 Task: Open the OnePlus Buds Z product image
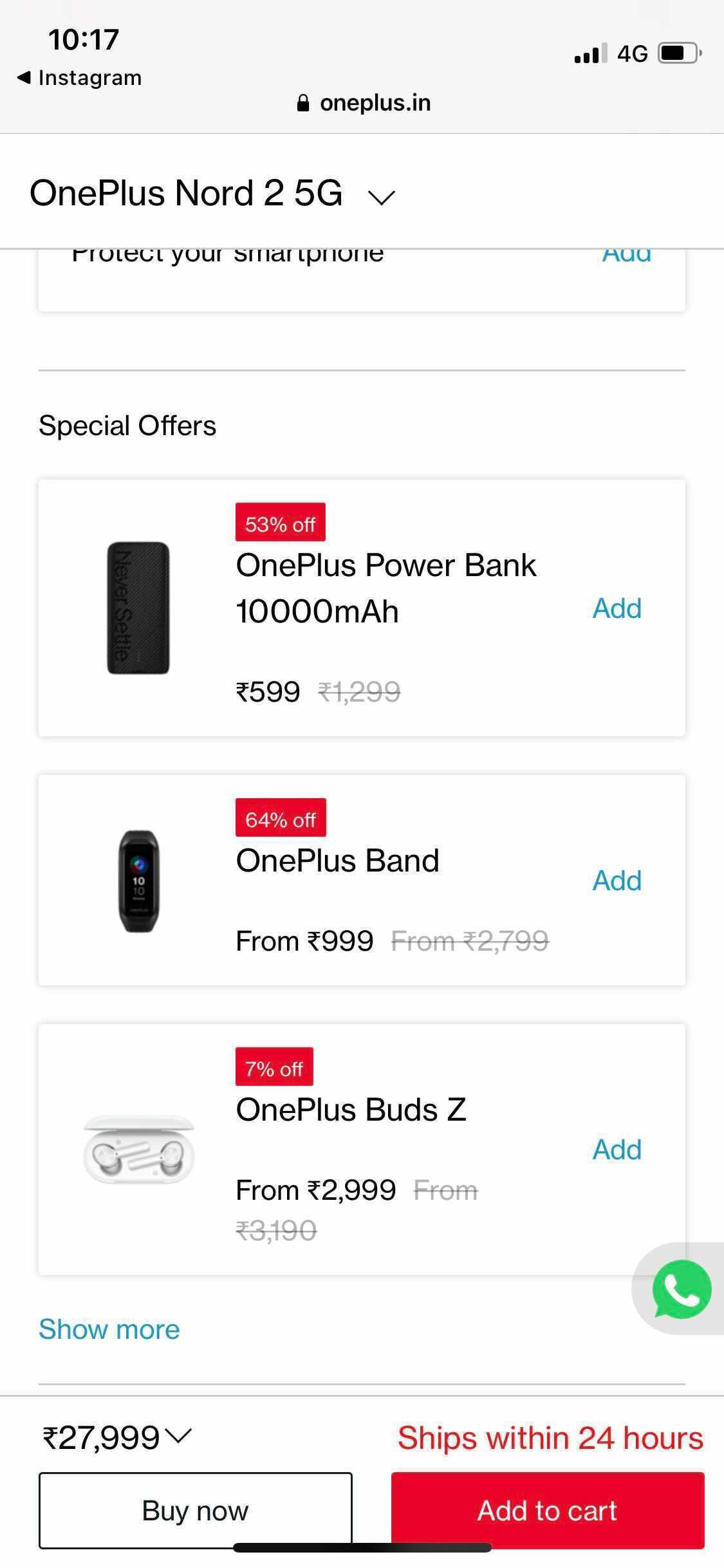pos(138,1150)
